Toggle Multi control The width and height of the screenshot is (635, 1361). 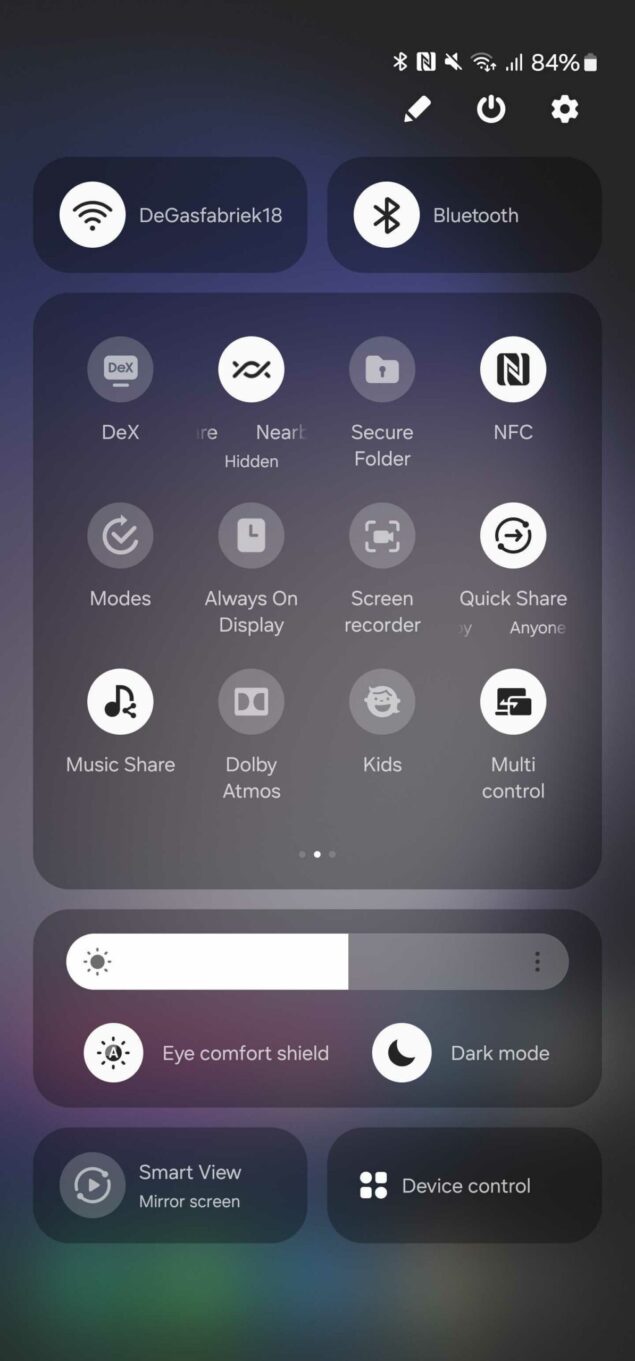coord(513,701)
